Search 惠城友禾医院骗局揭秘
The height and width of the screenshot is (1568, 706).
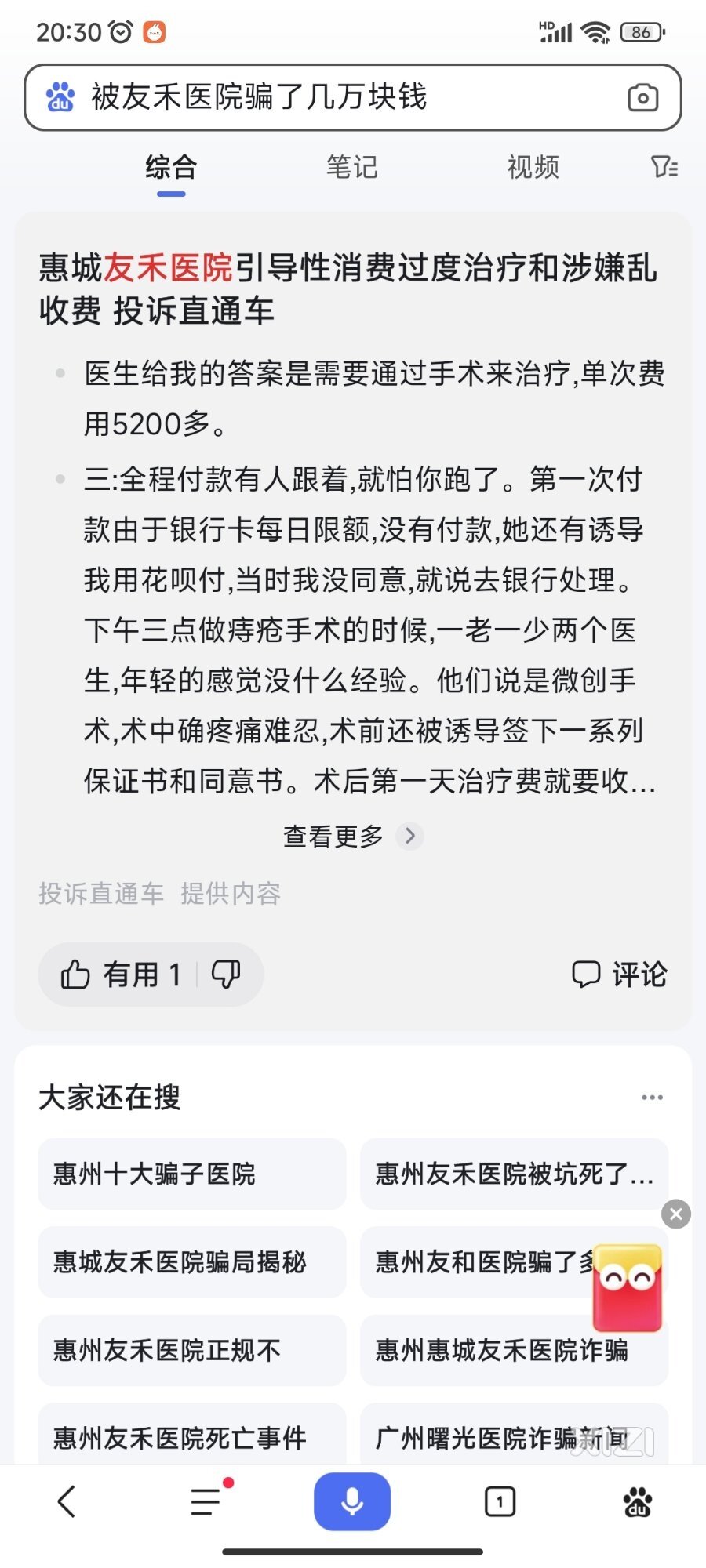click(191, 1262)
